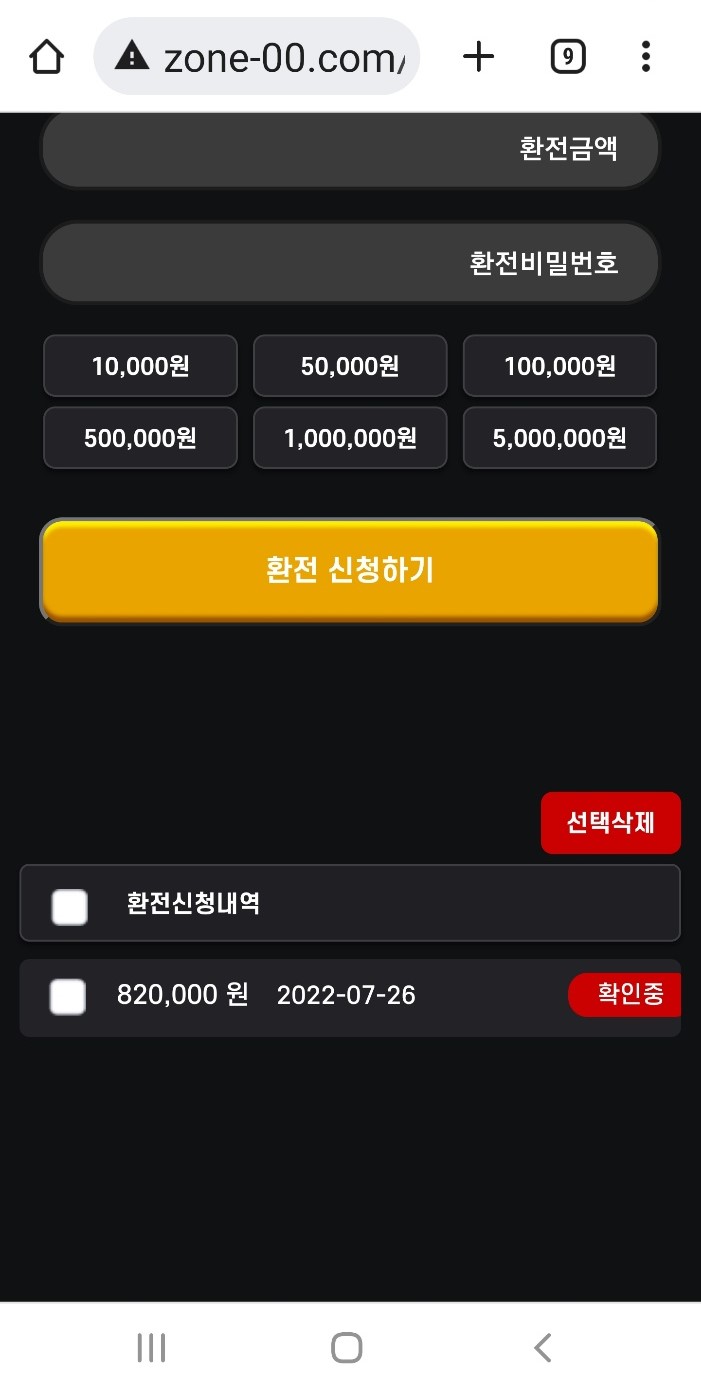
Task: Tap the 확인중 status badge
Action: click(x=628, y=996)
